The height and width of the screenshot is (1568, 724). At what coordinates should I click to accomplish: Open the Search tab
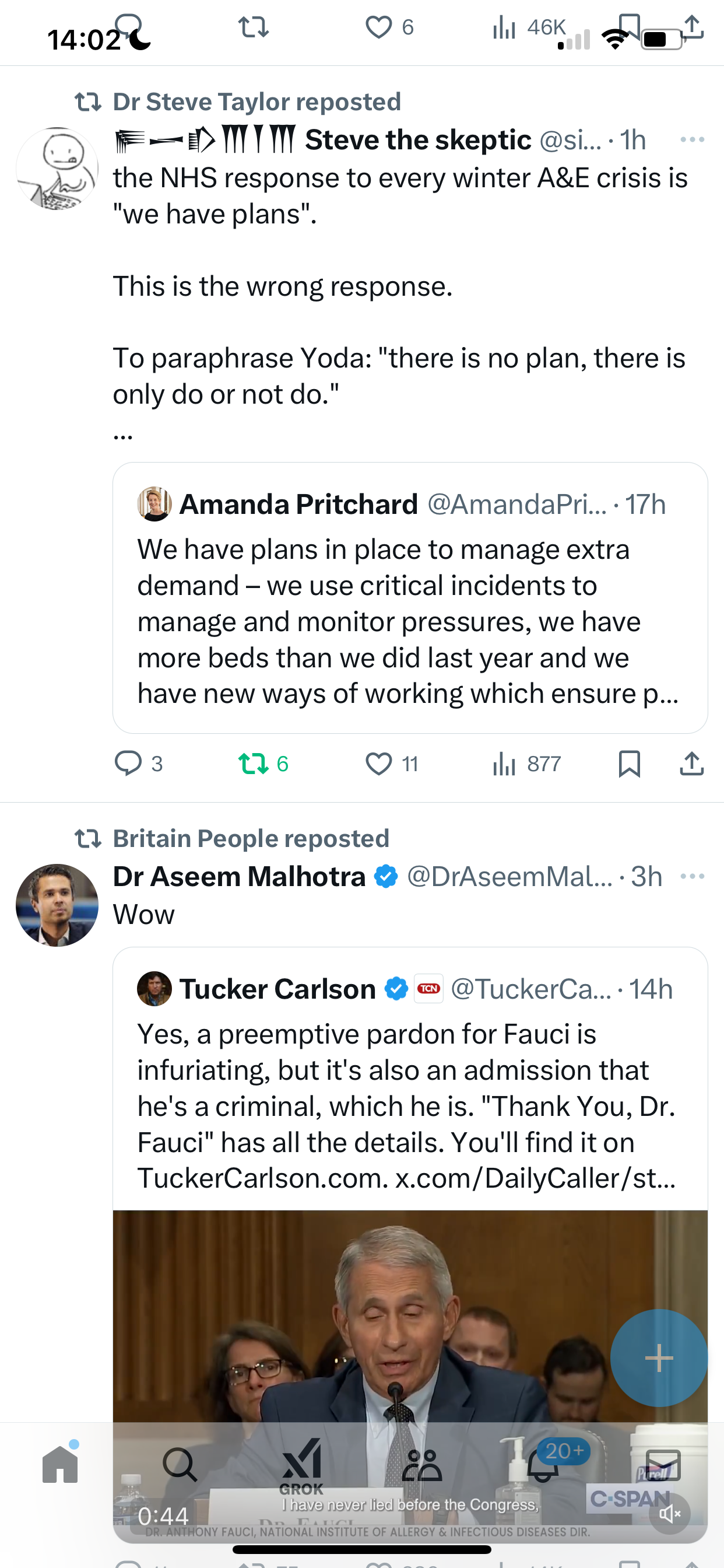[180, 1464]
